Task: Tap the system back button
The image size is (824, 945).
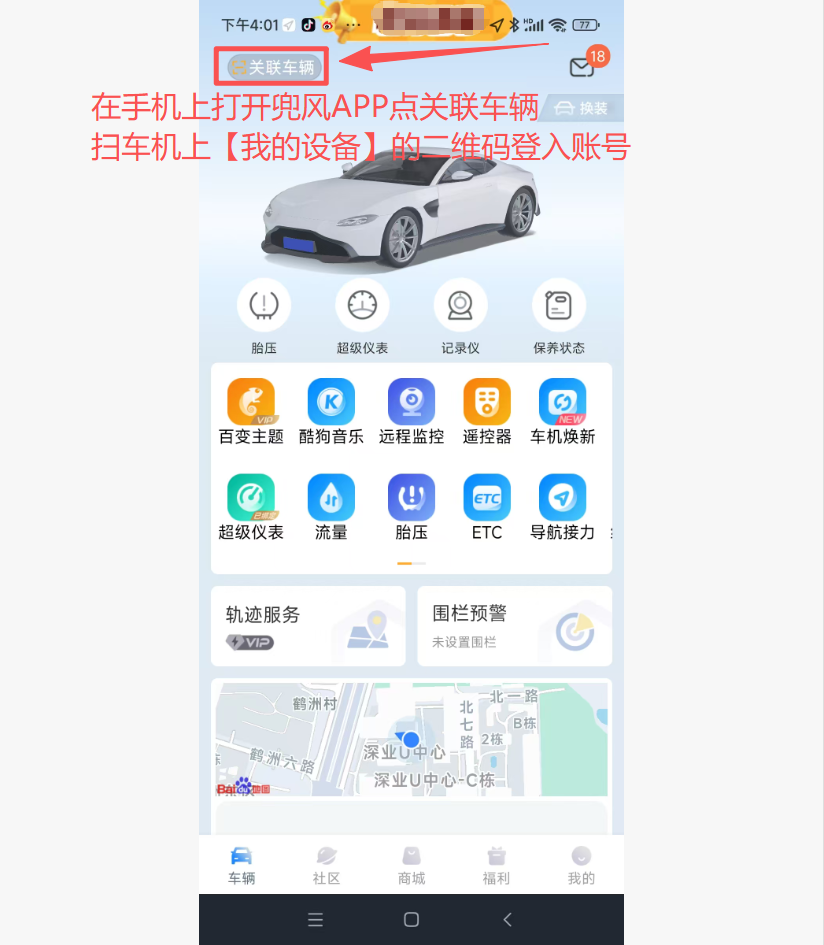Action: 507,919
